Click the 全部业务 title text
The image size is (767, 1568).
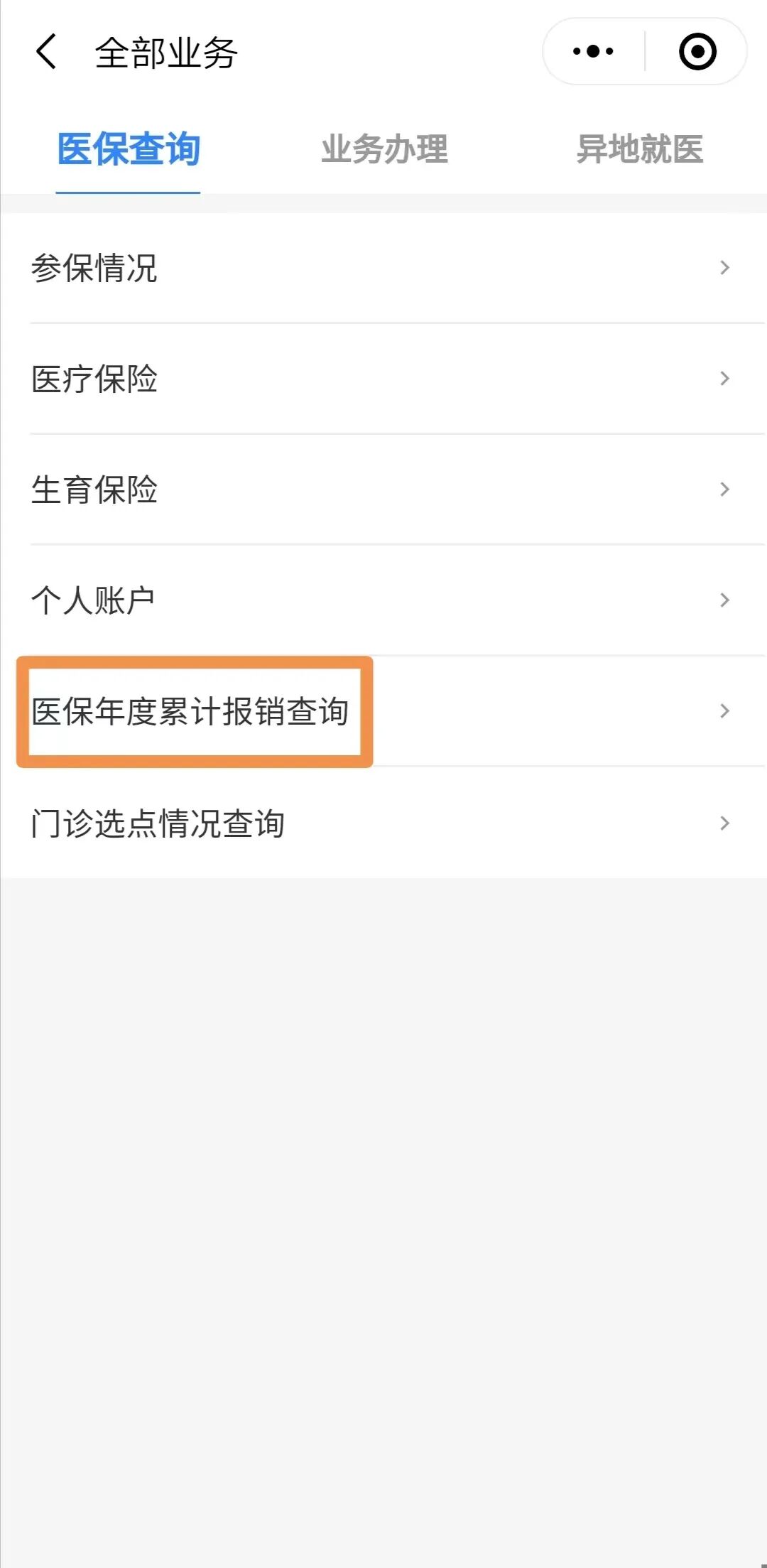[x=167, y=51]
